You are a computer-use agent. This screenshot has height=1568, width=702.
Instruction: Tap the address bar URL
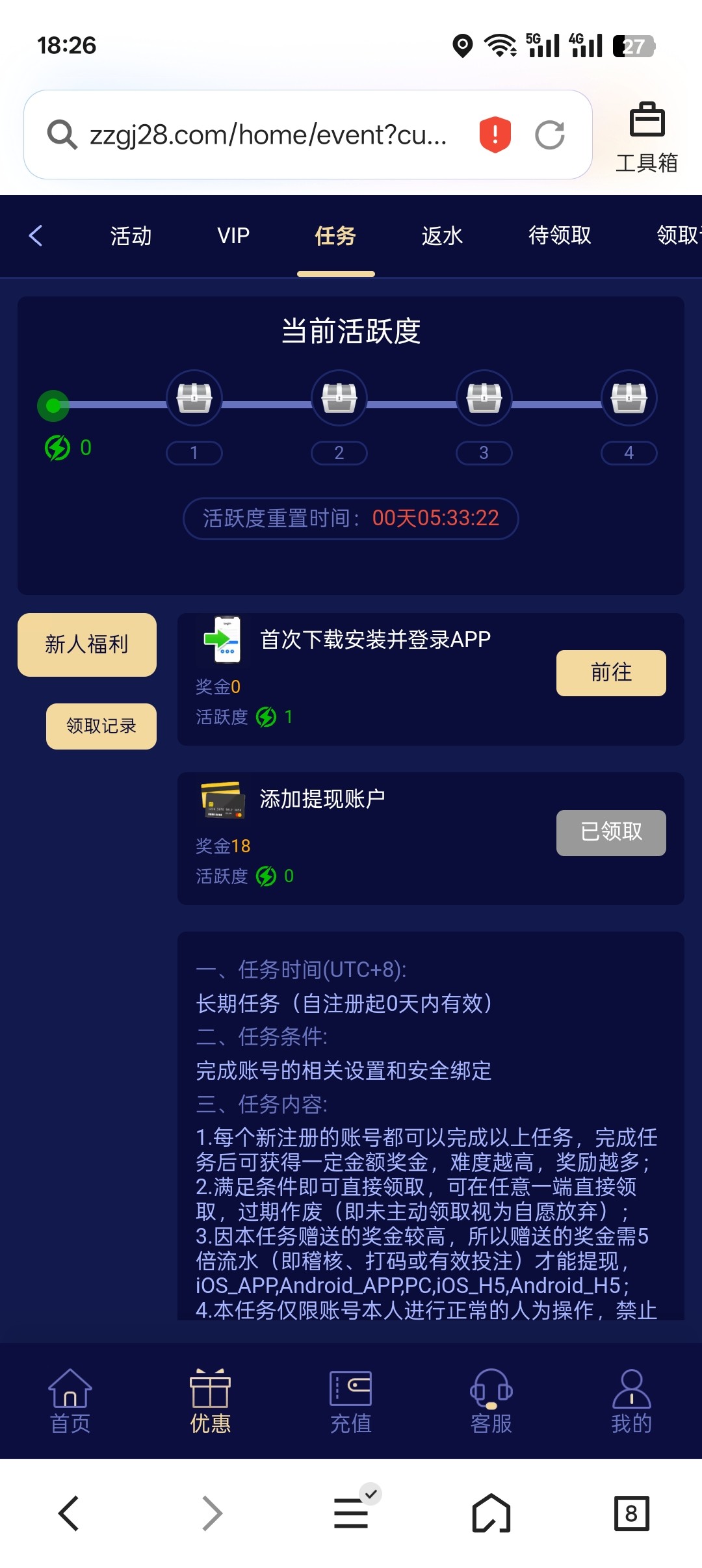click(x=268, y=135)
